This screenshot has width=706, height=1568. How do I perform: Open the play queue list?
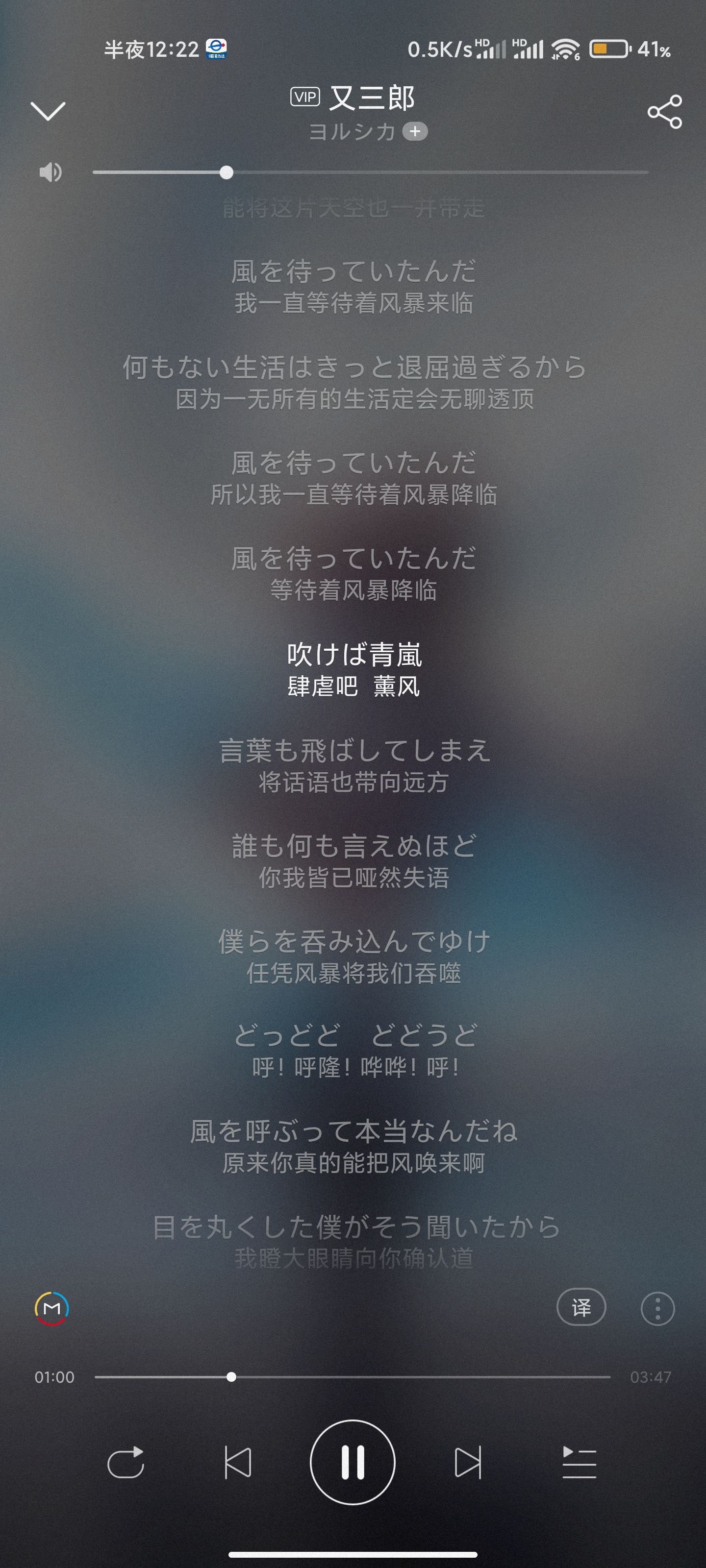pyautogui.click(x=579, y=1462)
